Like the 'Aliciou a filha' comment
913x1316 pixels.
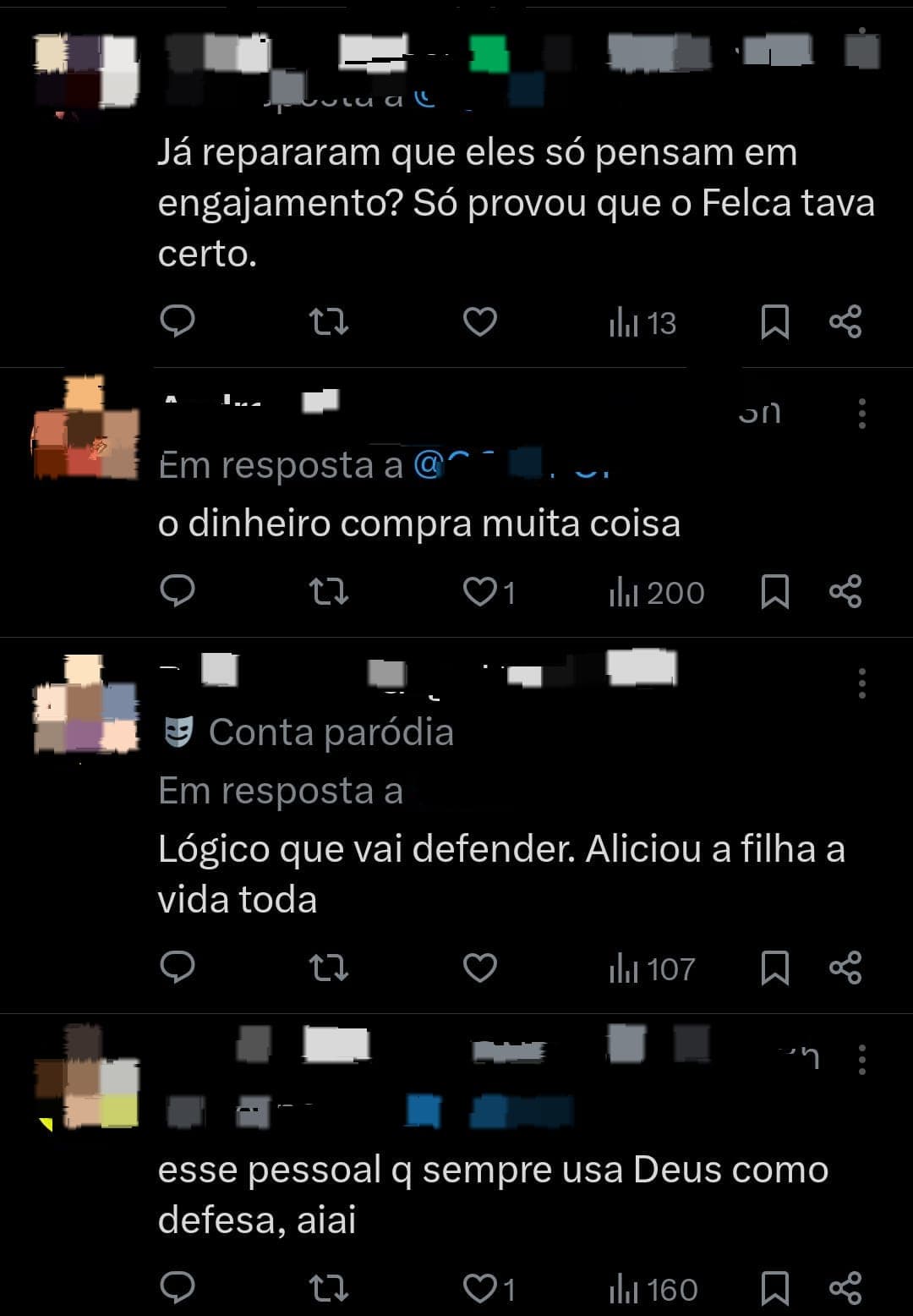coord(479,967)
